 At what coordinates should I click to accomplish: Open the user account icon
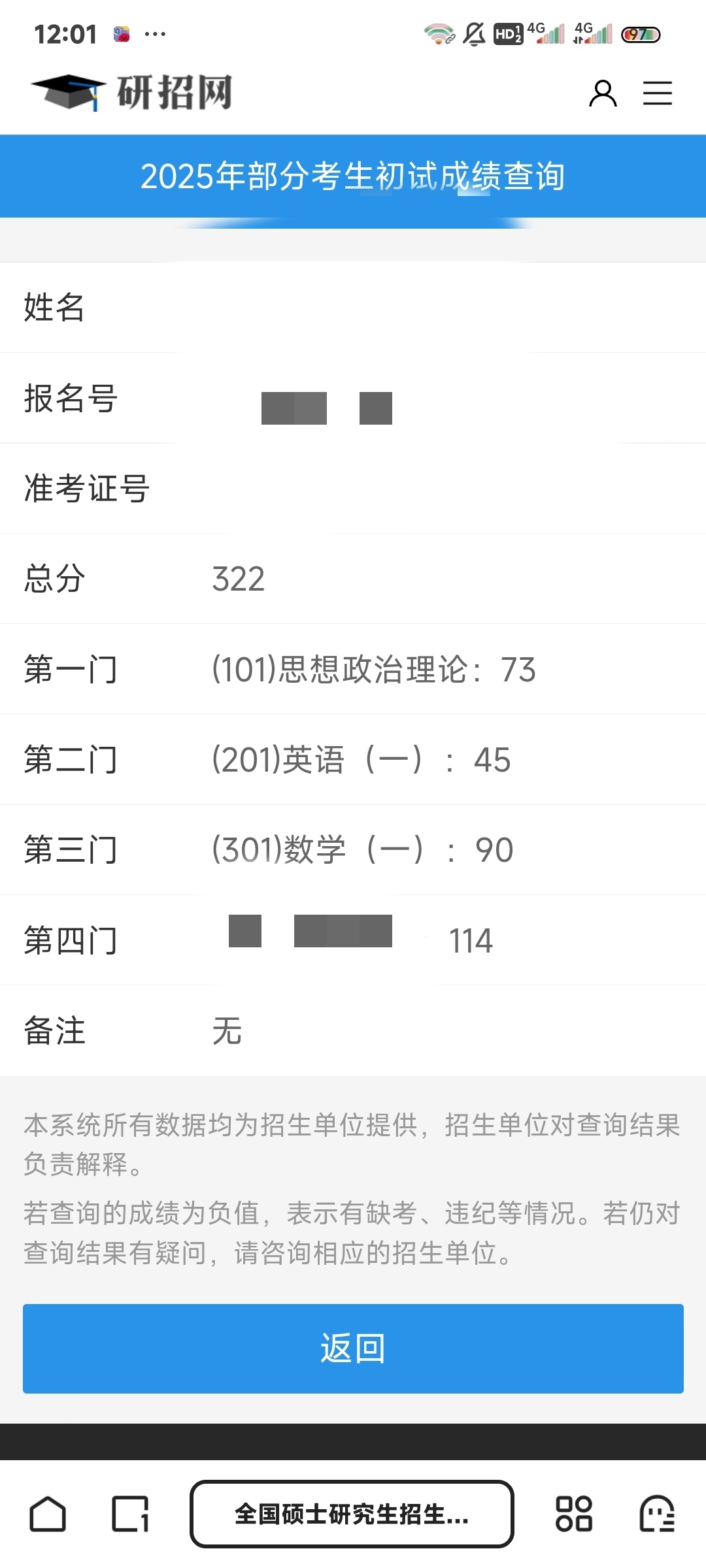click(602, 93)
